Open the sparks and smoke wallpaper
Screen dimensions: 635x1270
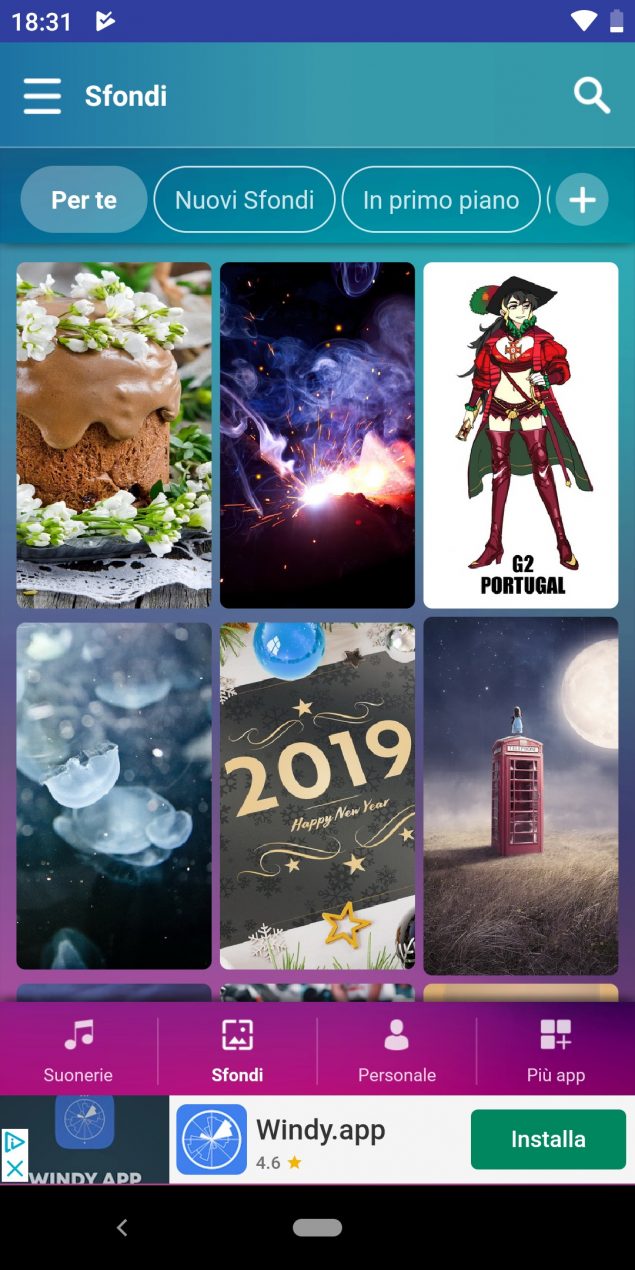(317, 435)
